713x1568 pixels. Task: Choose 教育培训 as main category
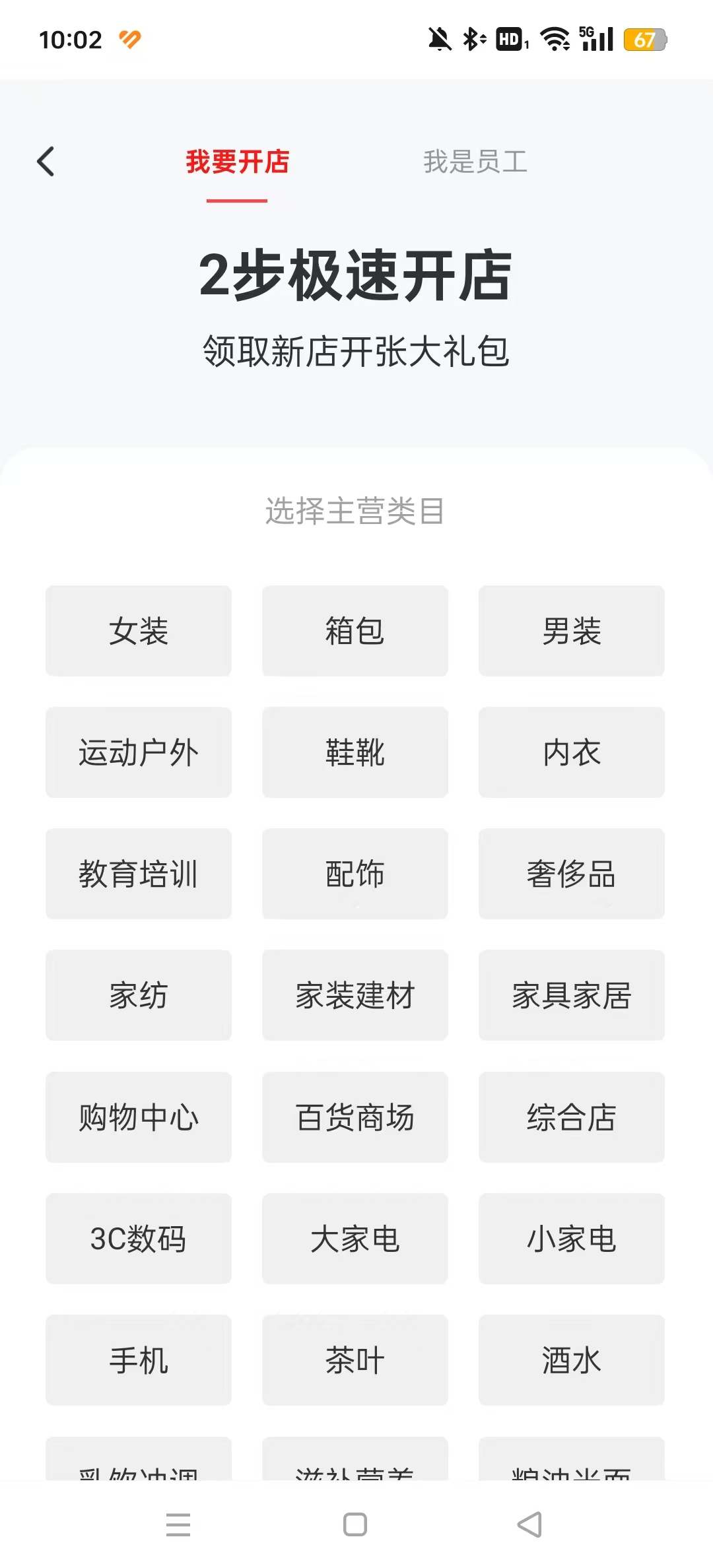click(x=139, y=874)
